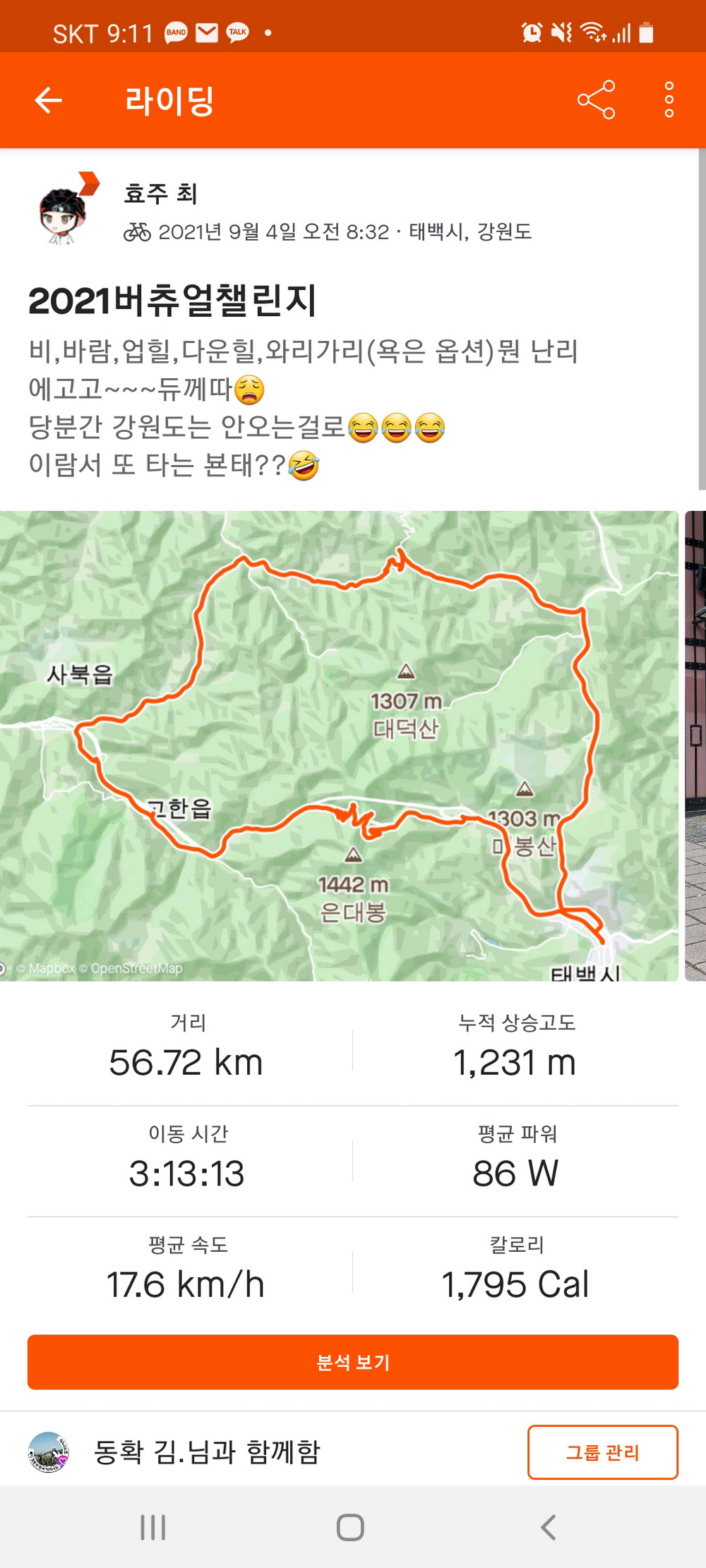Image resolution: width=706 pixels, height=1568 pixels.
Task: Go back using the app bar arrow
Action: pos(48,100)
